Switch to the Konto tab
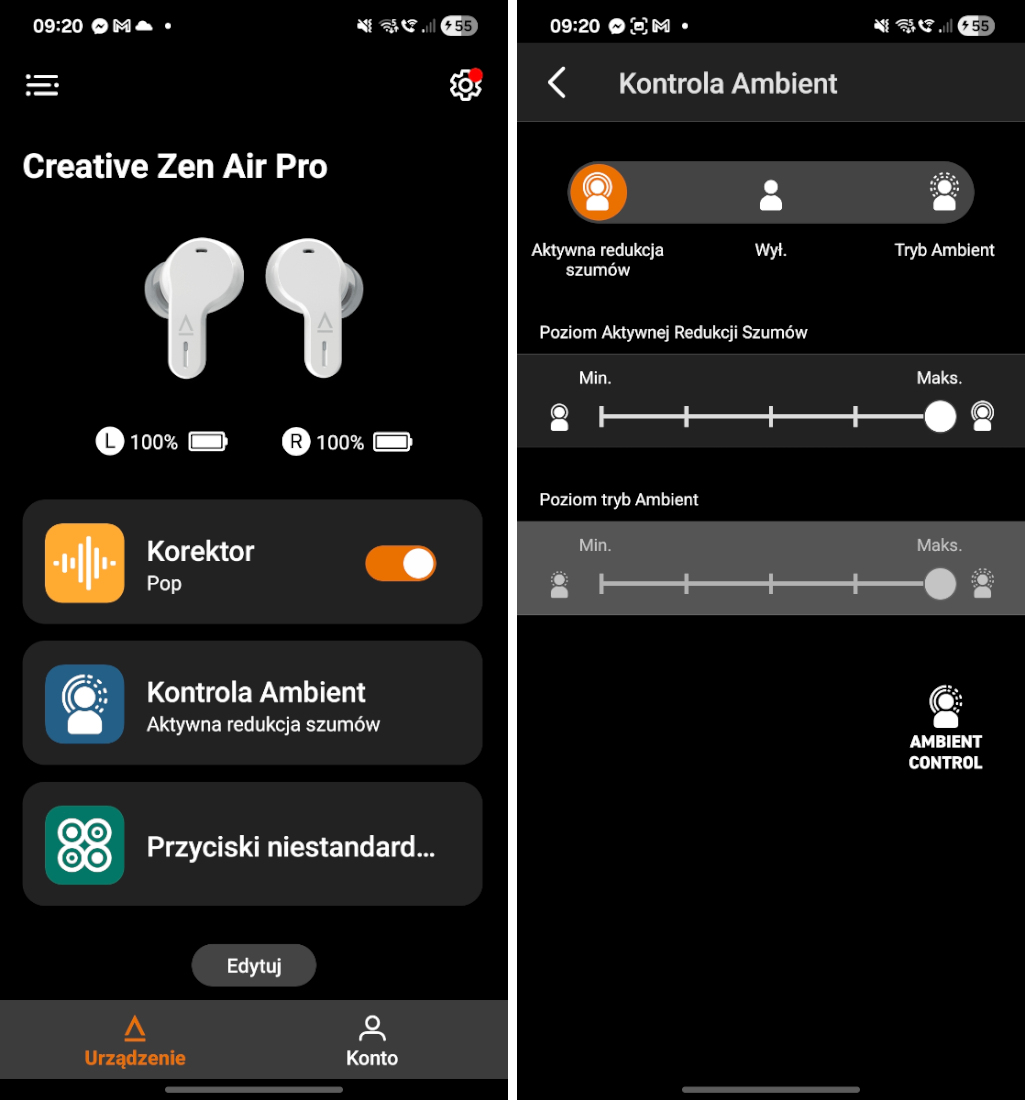 pyautogui.click(x=372, y=1040)
